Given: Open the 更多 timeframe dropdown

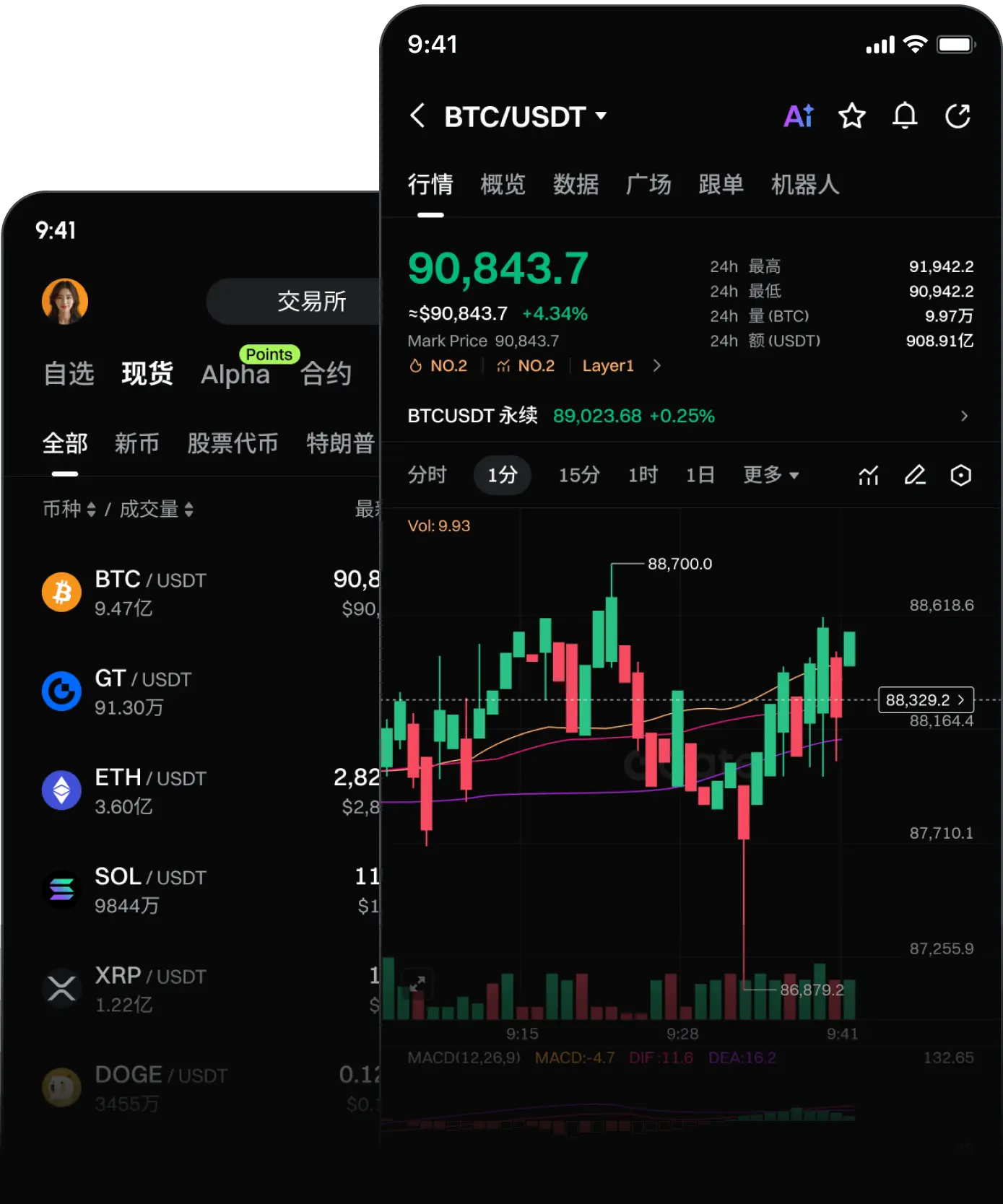Looking at the screenshot, I should 771,475.
